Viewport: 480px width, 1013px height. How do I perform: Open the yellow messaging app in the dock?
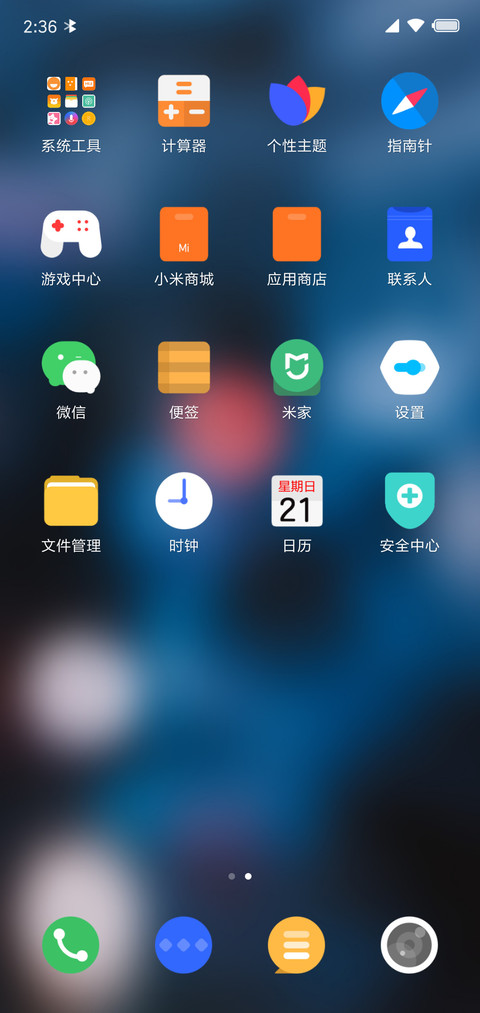click(297, 945)
